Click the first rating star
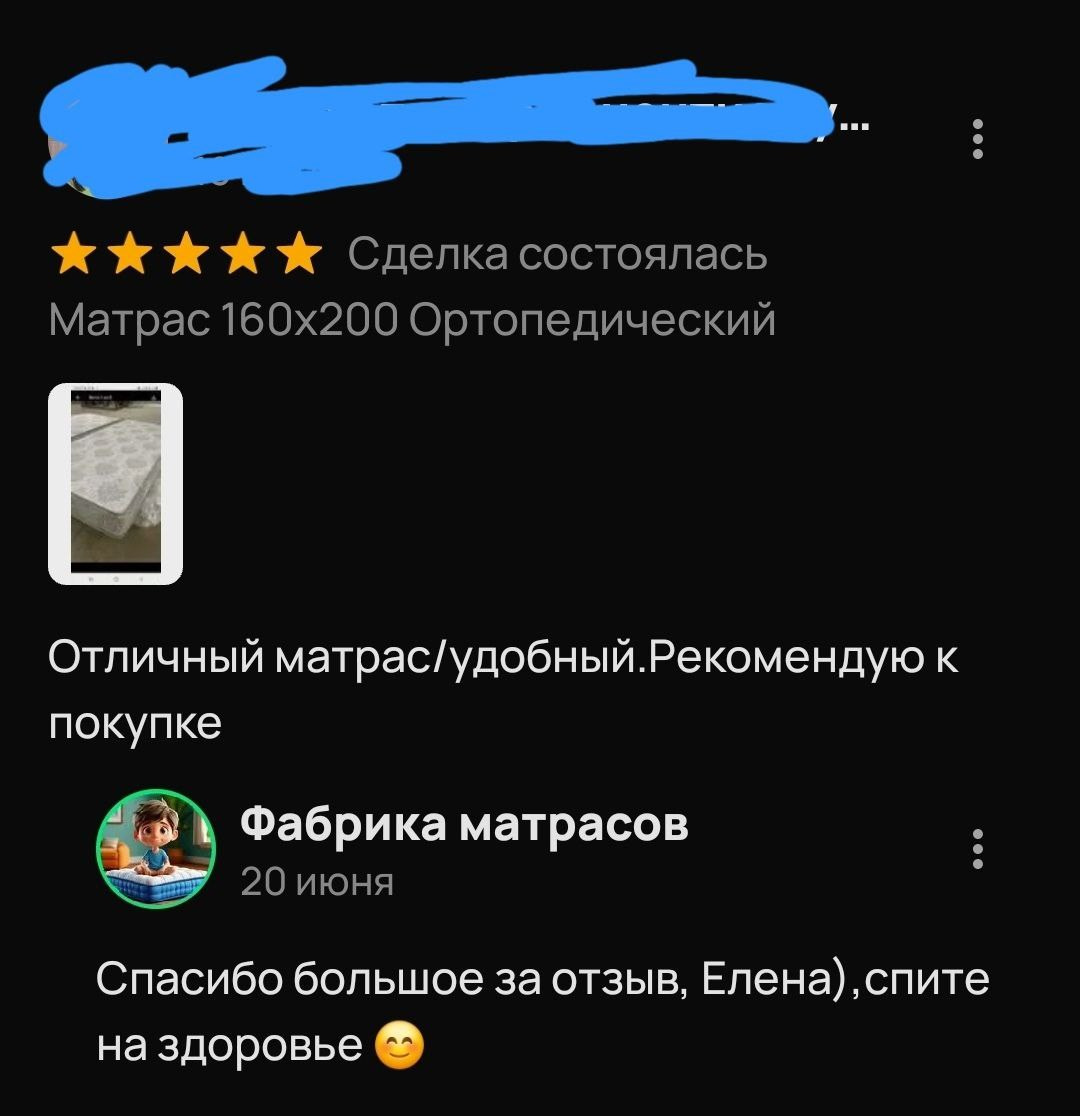The height and width of the screenshot is (1116, 1080). [75, 257]
